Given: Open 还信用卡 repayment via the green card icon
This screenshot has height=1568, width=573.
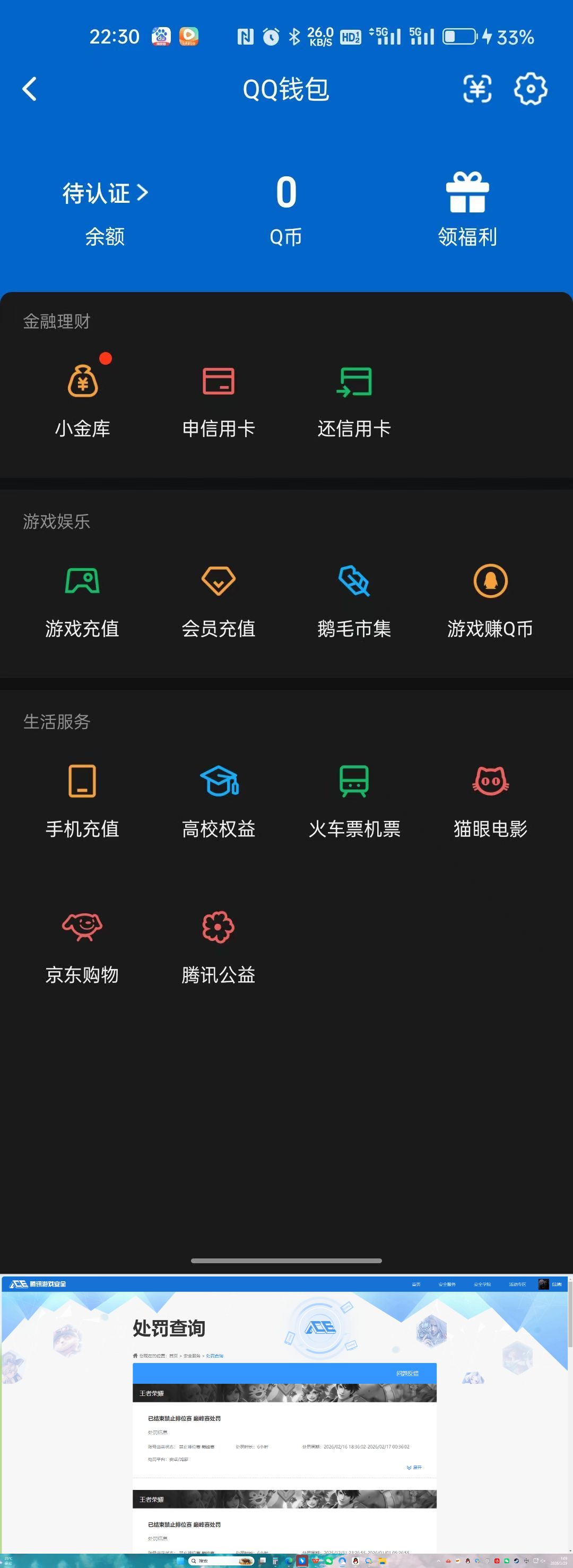Looking at the screenshot, I should 354,380.
